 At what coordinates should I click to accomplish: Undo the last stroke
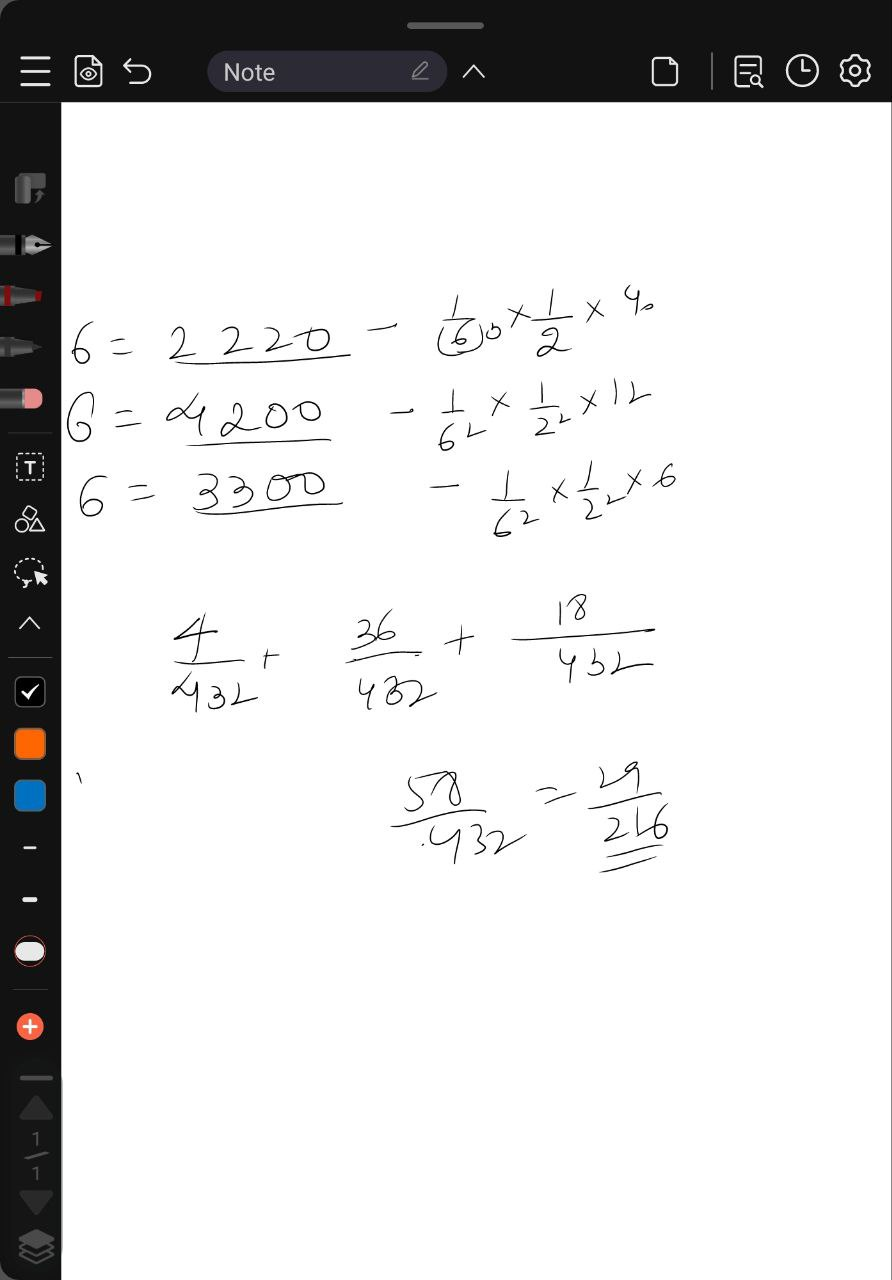tap(137, 72)
